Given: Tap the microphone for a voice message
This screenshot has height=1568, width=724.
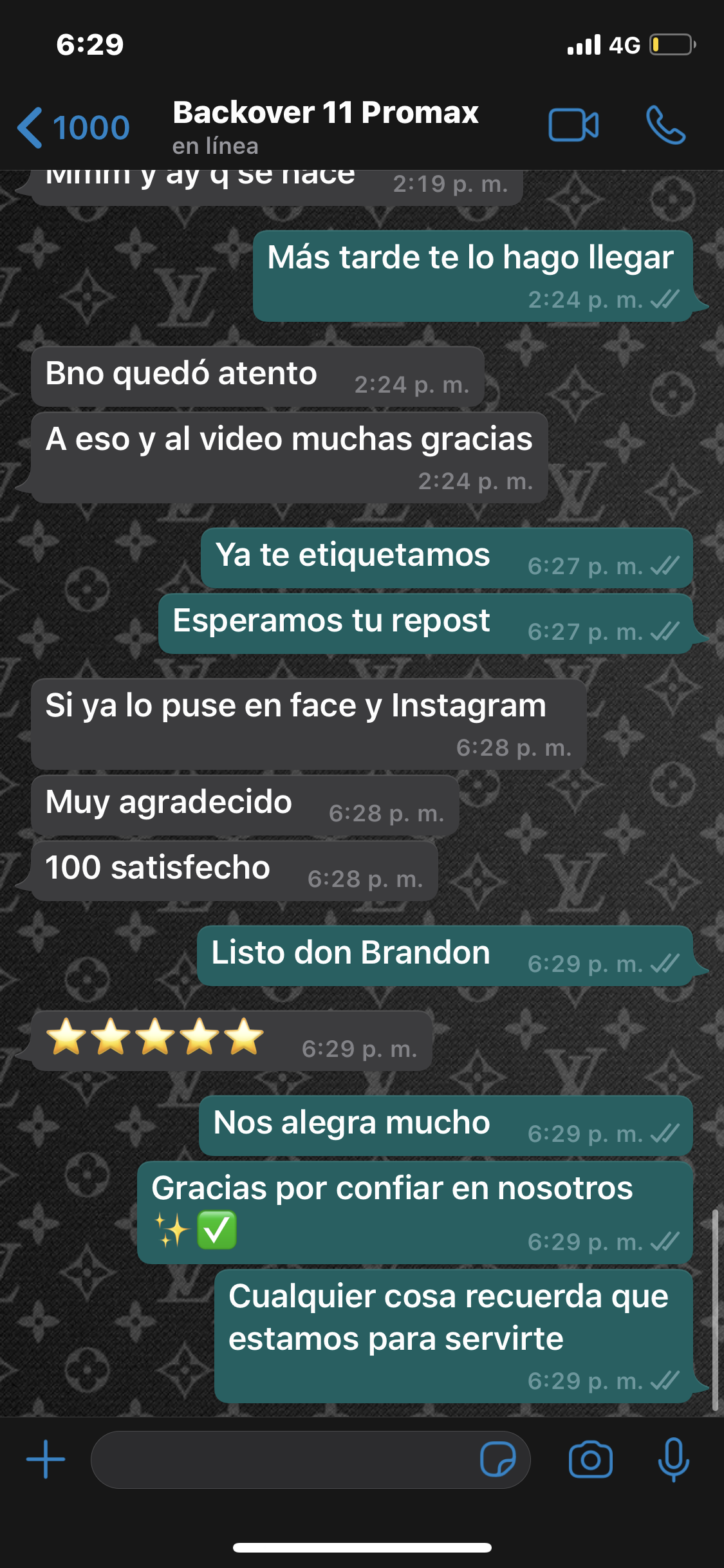Looking at the screenshot, I should (673, 1459).
